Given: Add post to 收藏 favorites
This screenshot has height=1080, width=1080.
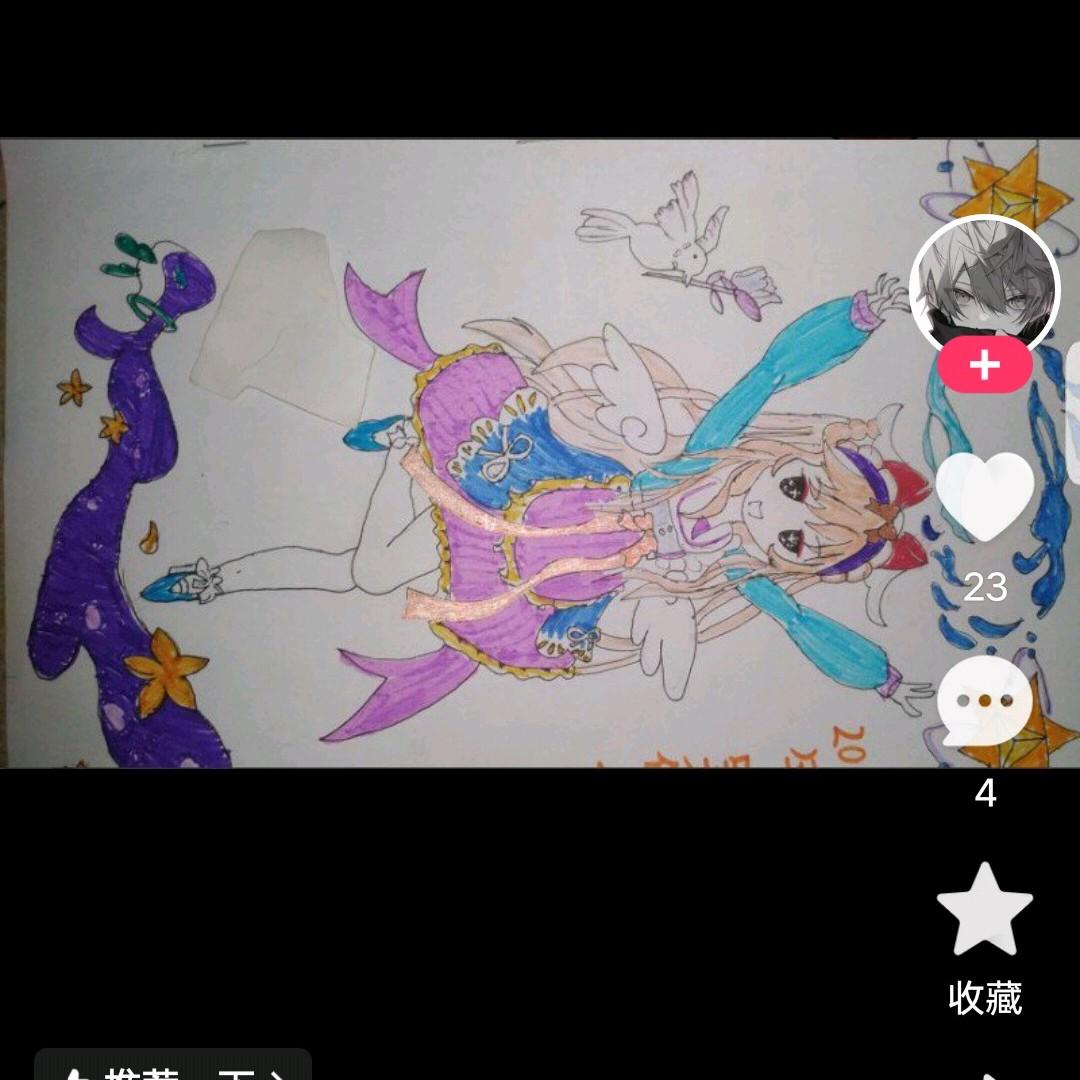Looking at the screenshot, I should [x=984, y=910].
